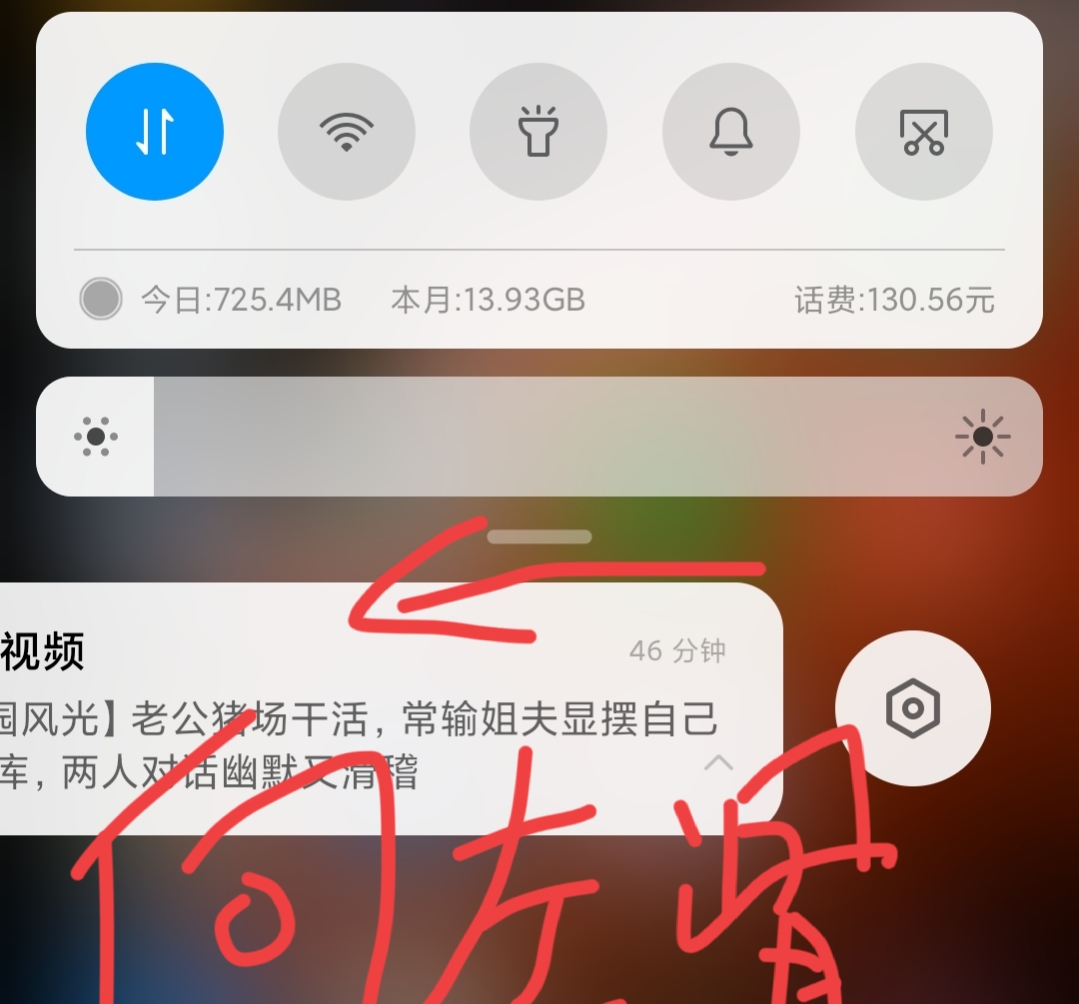The width and height of the screenshot is (1079, 1004).
Task: Enable Wi-Fi from quick settings
Action: click(346, 132)
